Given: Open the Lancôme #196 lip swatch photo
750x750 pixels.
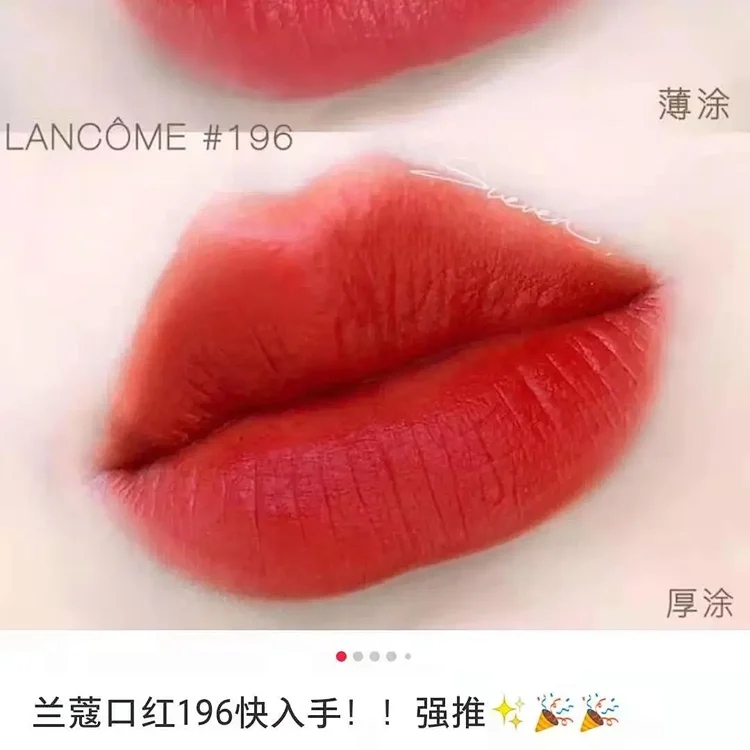Looking at the screenshot, I should (x=375, y=380).
